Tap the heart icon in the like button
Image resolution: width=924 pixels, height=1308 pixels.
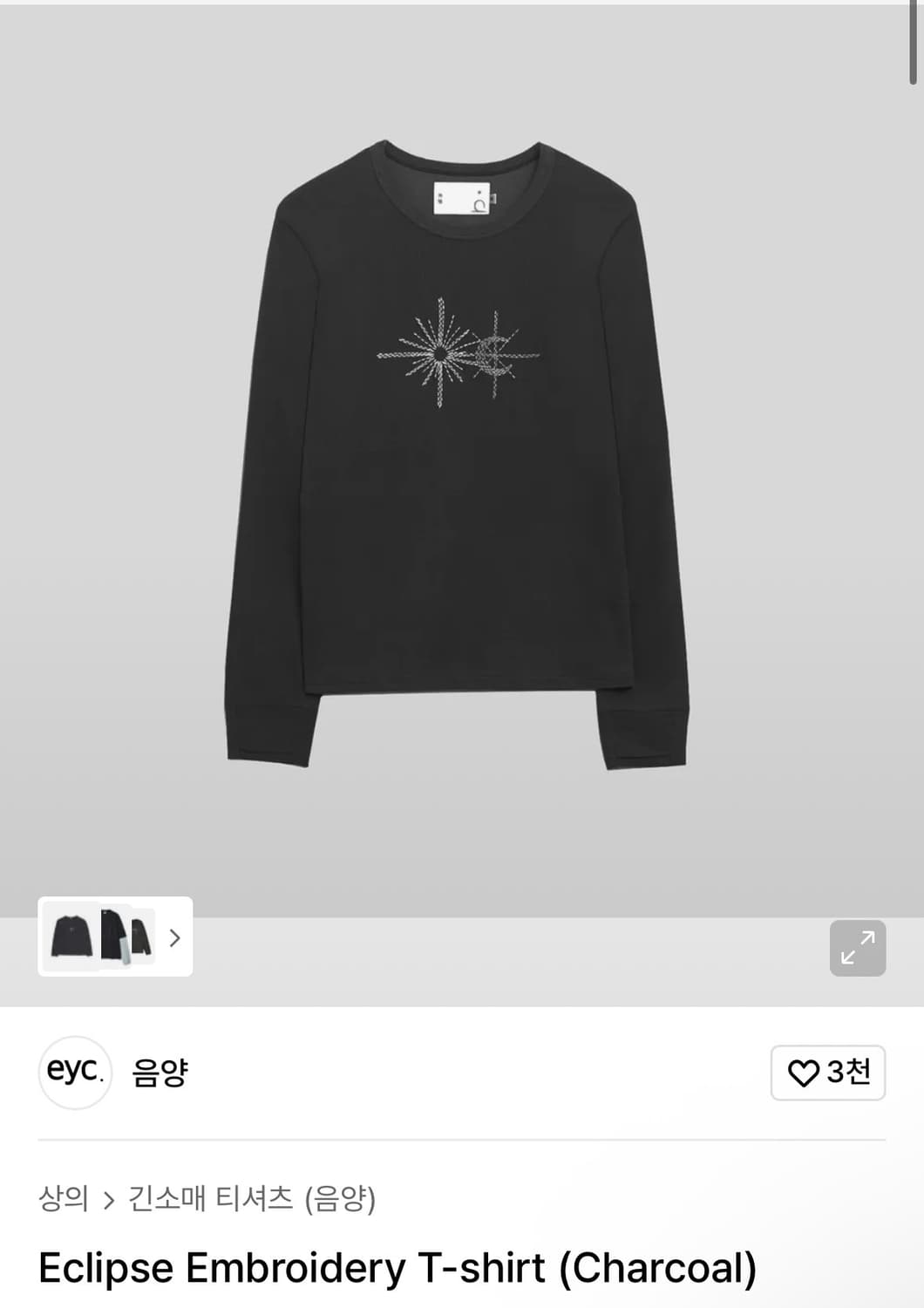803,1073
